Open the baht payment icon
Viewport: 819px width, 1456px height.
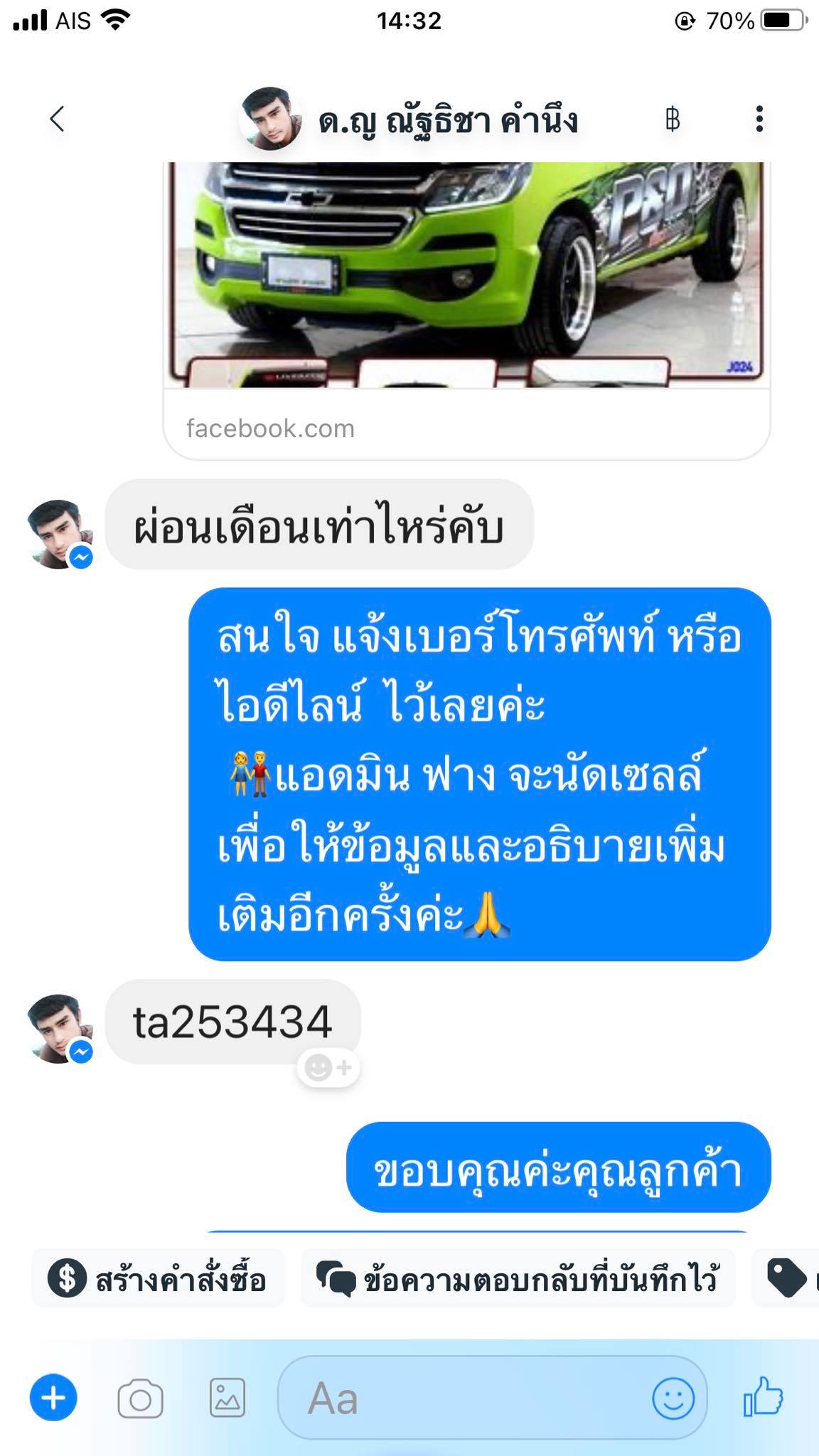(672, 119)
